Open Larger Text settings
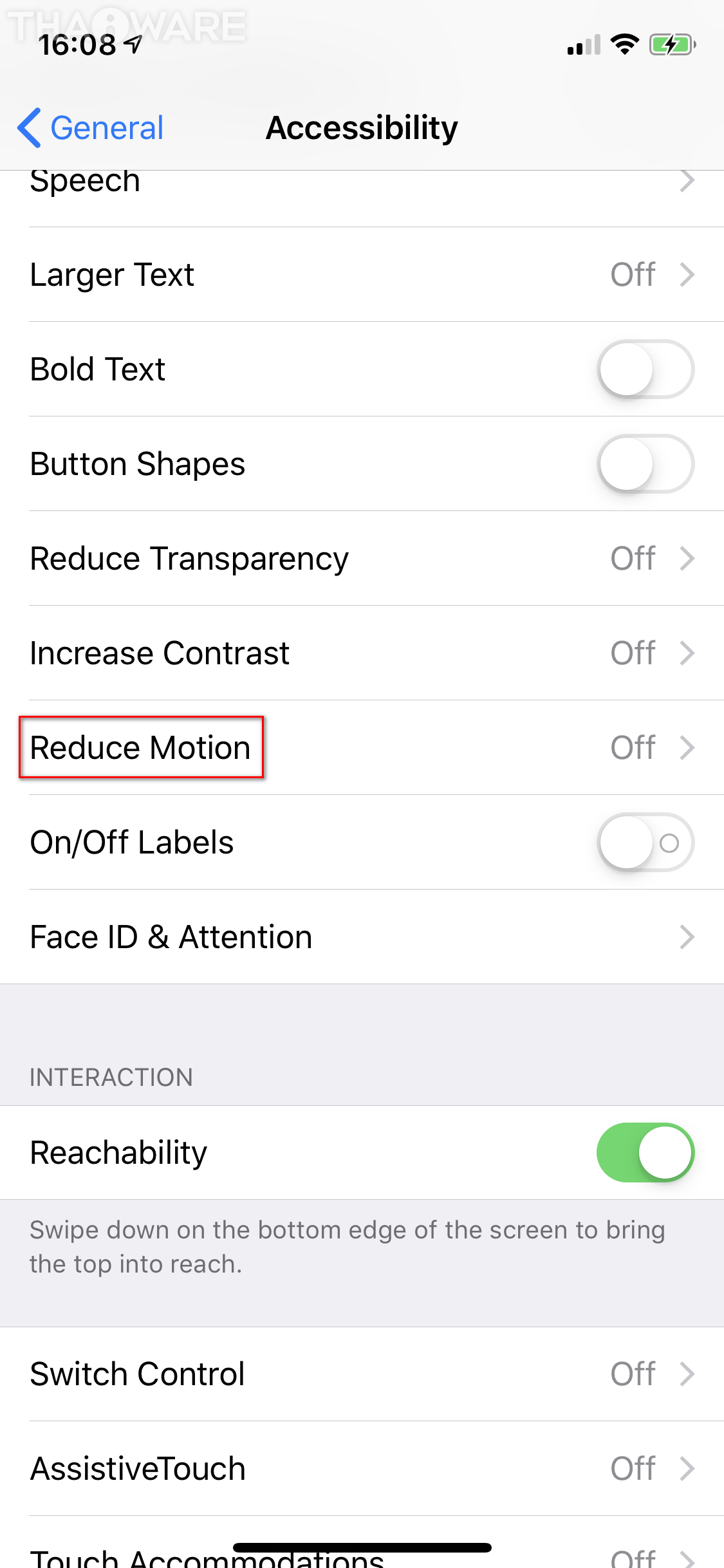724x1568 pixels. pos(360,275)
